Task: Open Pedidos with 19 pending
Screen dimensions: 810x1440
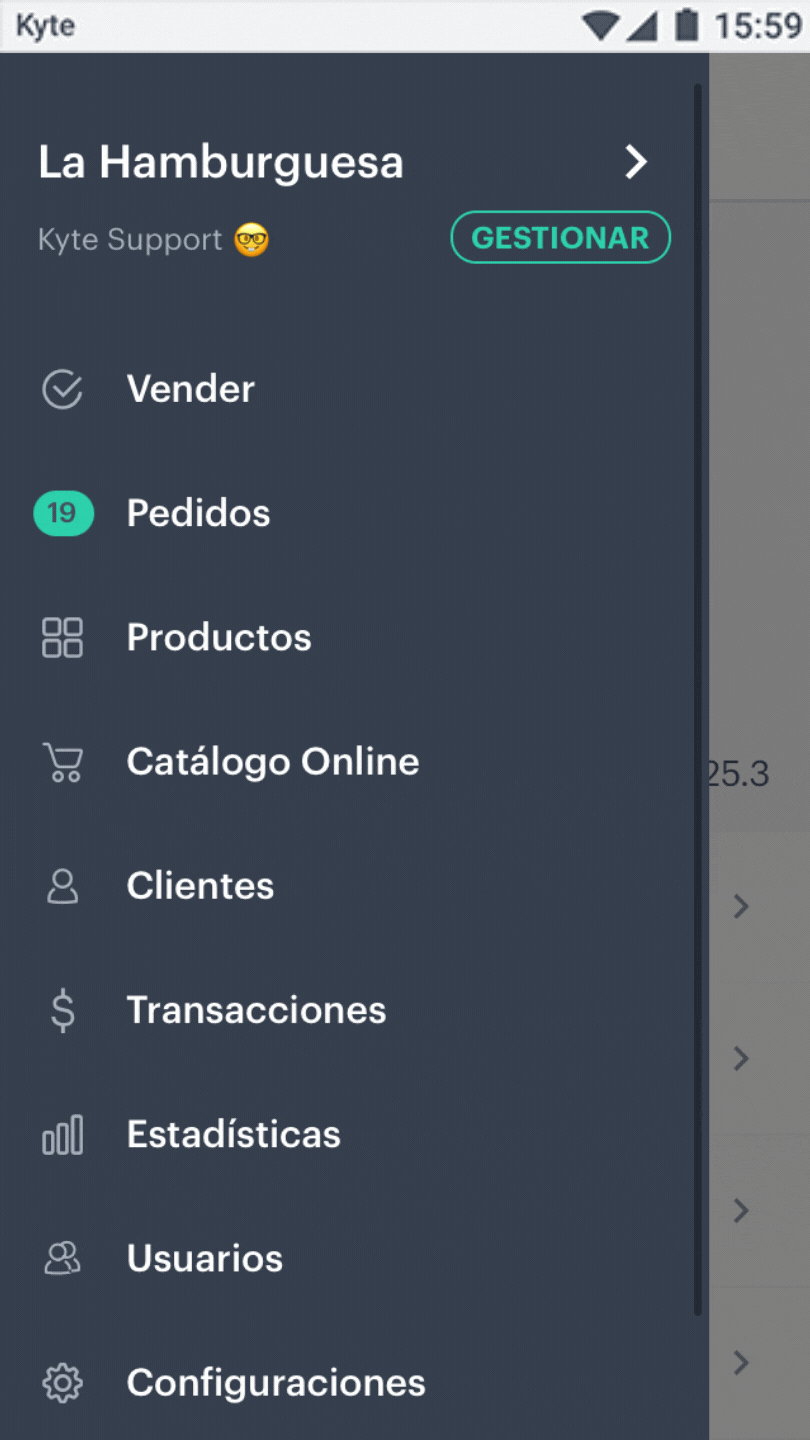Action: pyautogui.click(x=198, y=513)
